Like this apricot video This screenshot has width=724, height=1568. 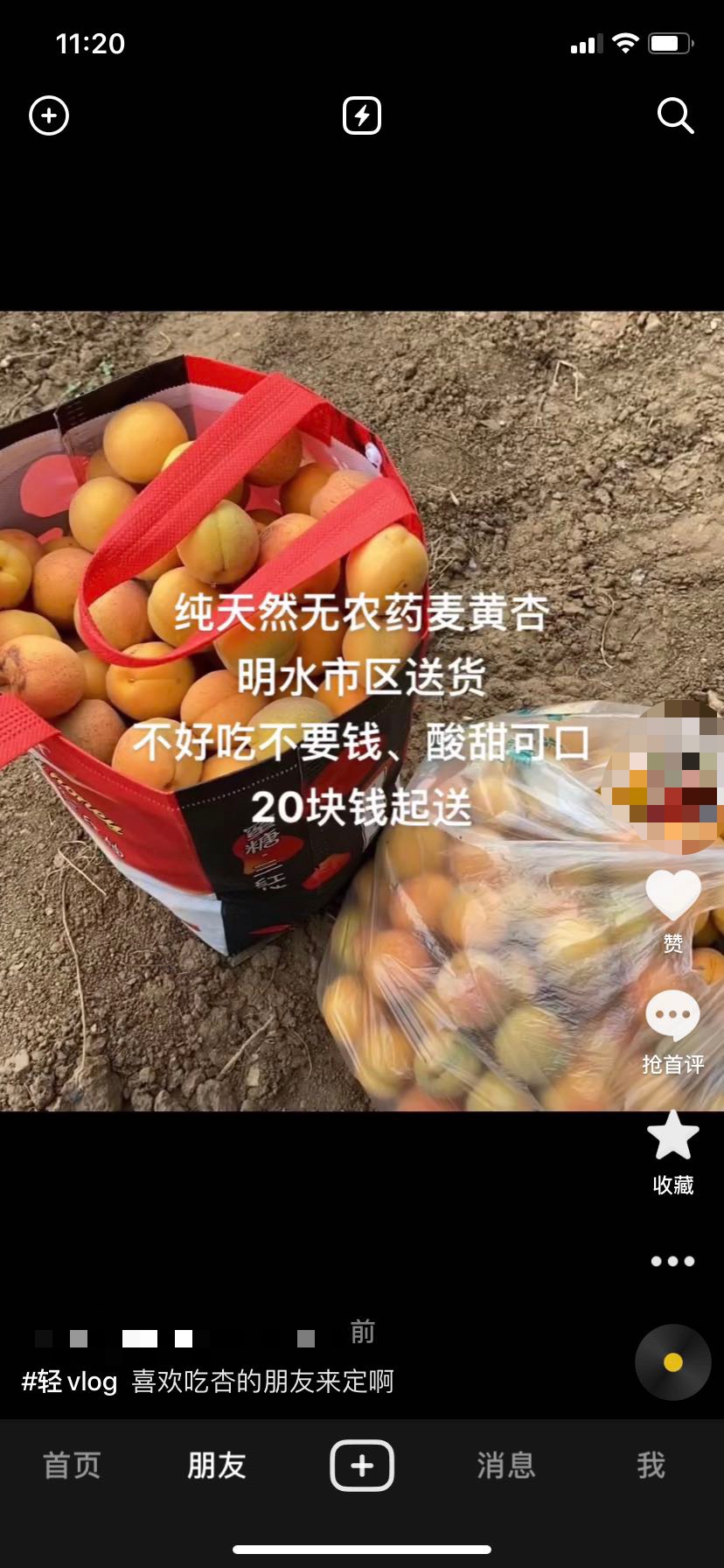click(x=672, y=896)
